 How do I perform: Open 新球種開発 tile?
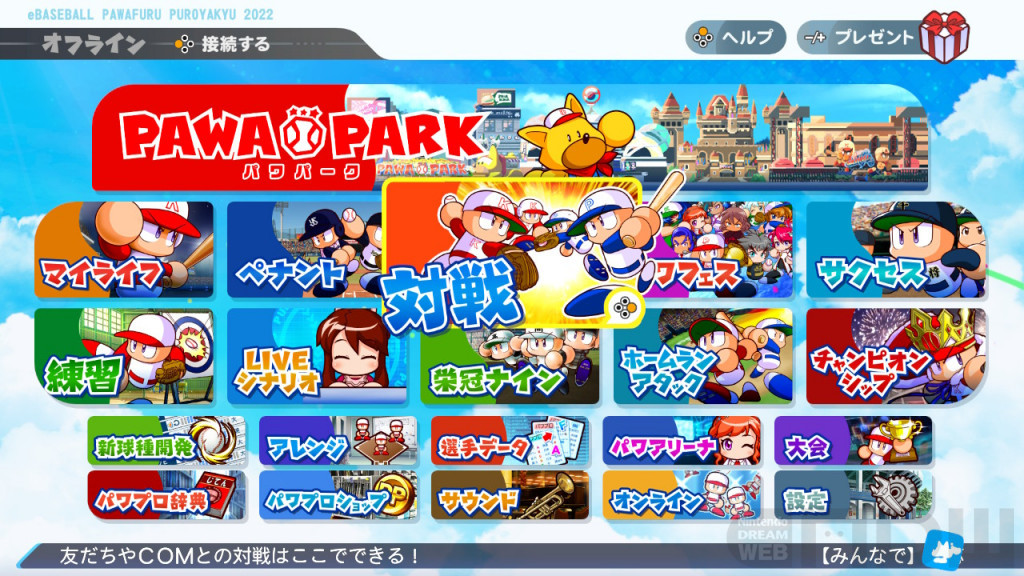click(x=166, y=441)
